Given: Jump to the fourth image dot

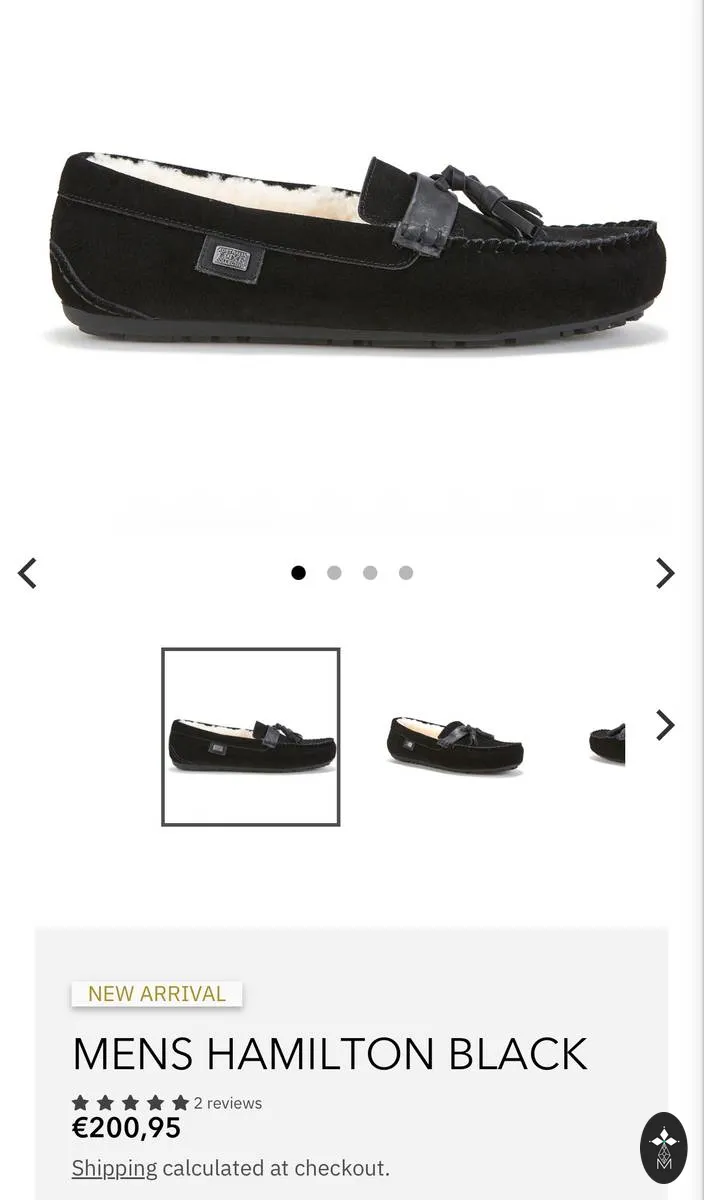Looking at the screenshot, I should click(x=406, y=573).
